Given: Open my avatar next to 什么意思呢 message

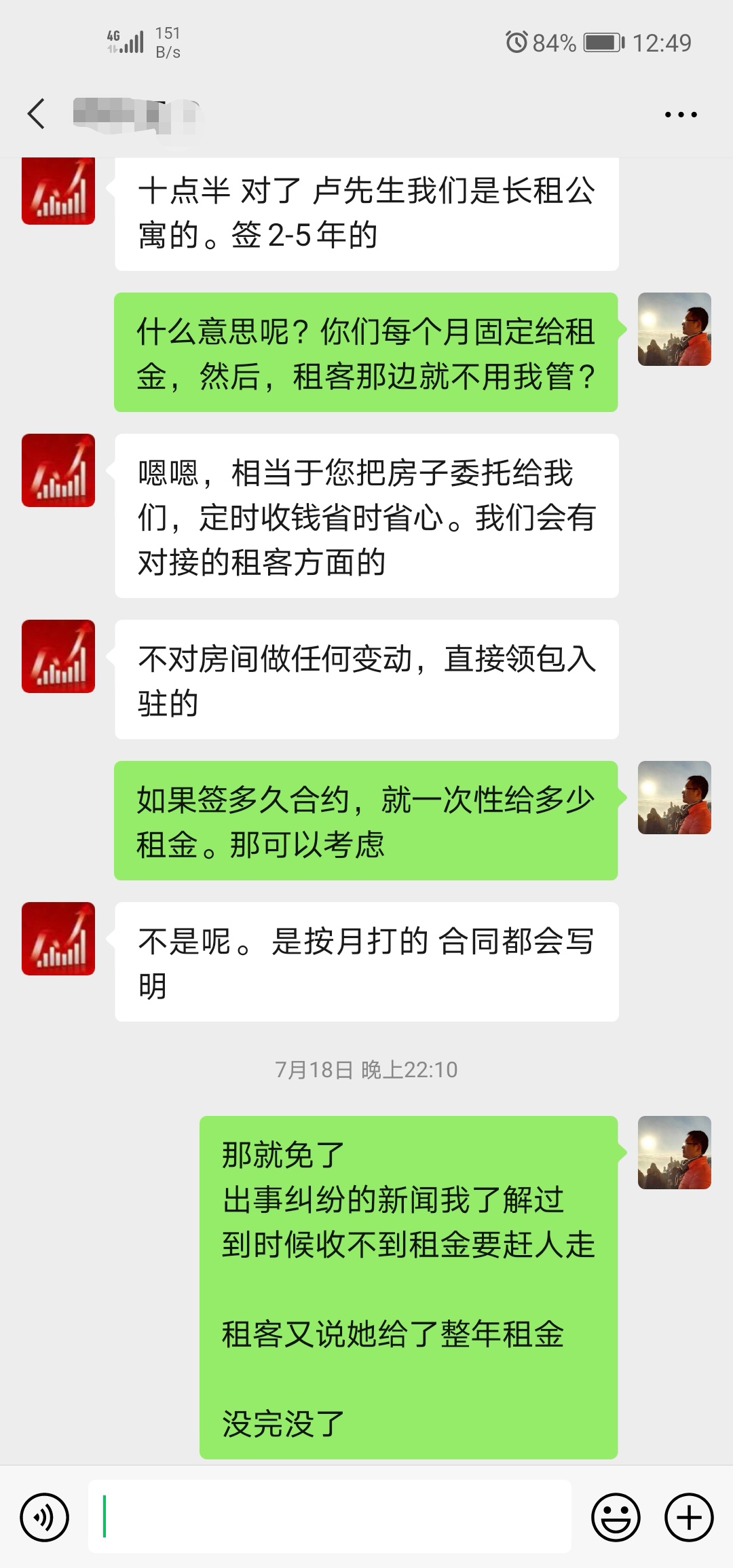Looking at the screenshot, I should (674, 329).
